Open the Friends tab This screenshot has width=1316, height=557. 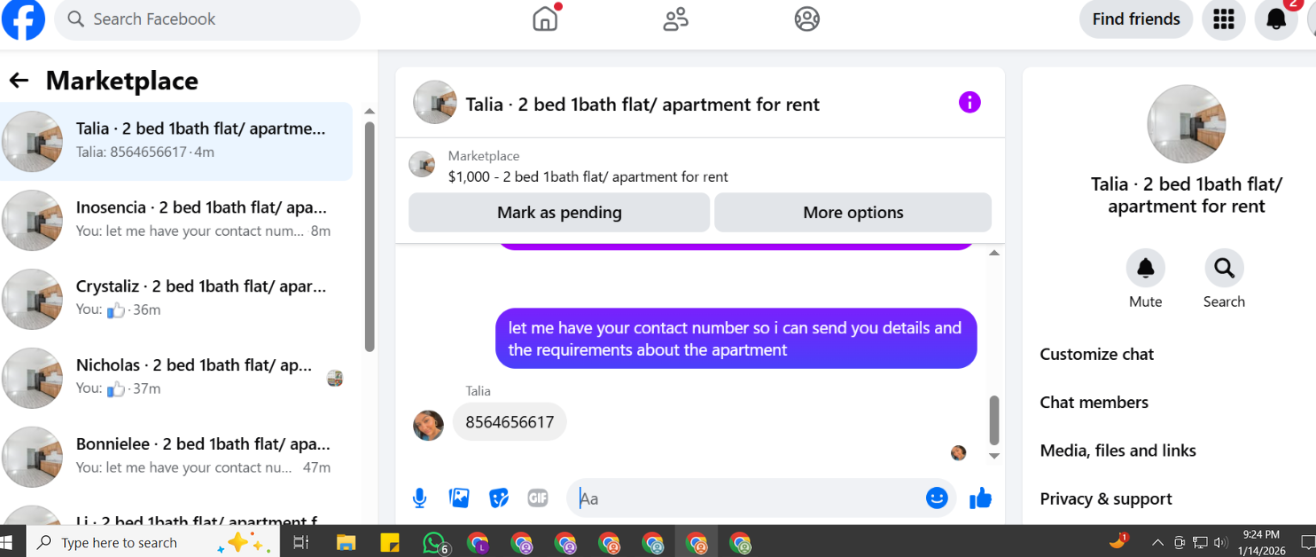point(676,19)
